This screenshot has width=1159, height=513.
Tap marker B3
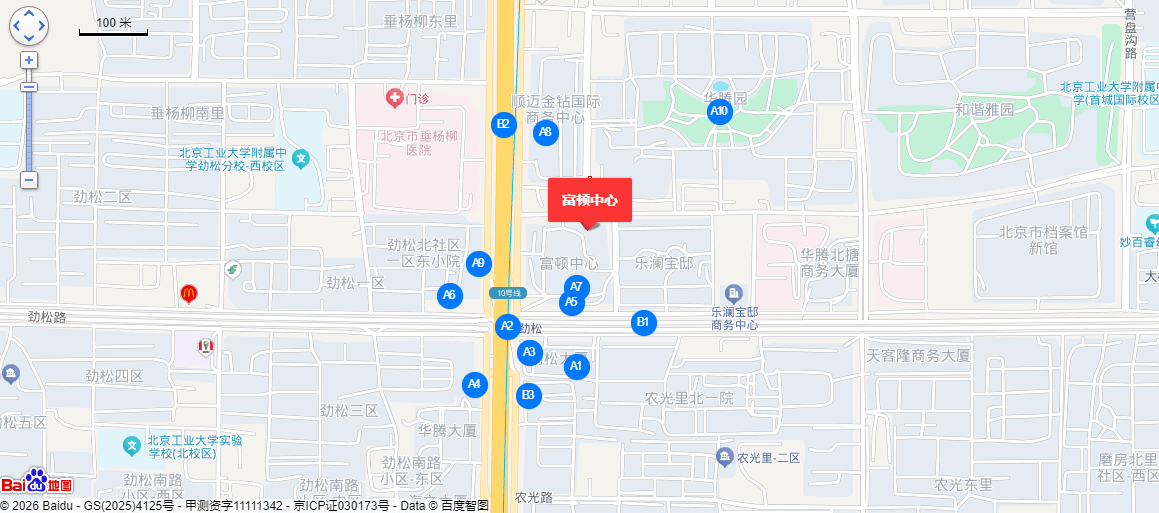529,395
